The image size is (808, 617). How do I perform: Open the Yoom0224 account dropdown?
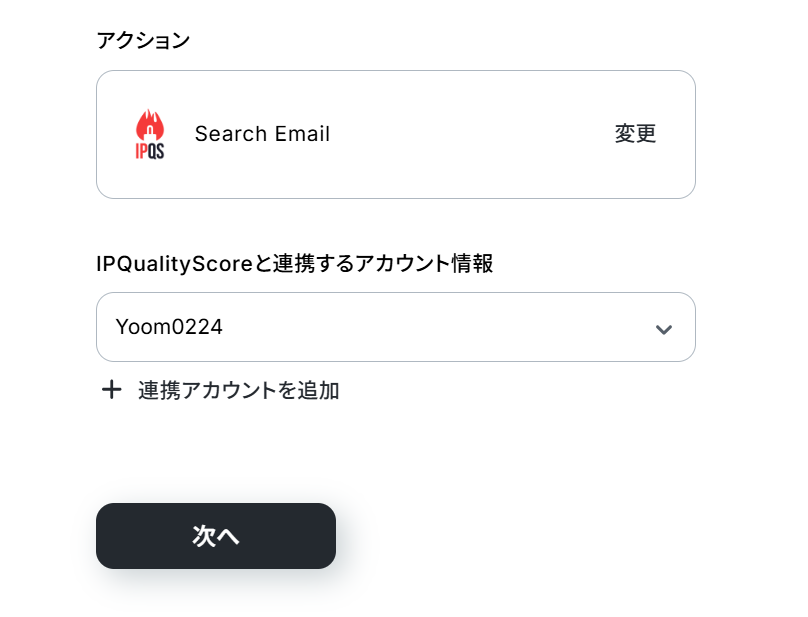pos(395,327)
